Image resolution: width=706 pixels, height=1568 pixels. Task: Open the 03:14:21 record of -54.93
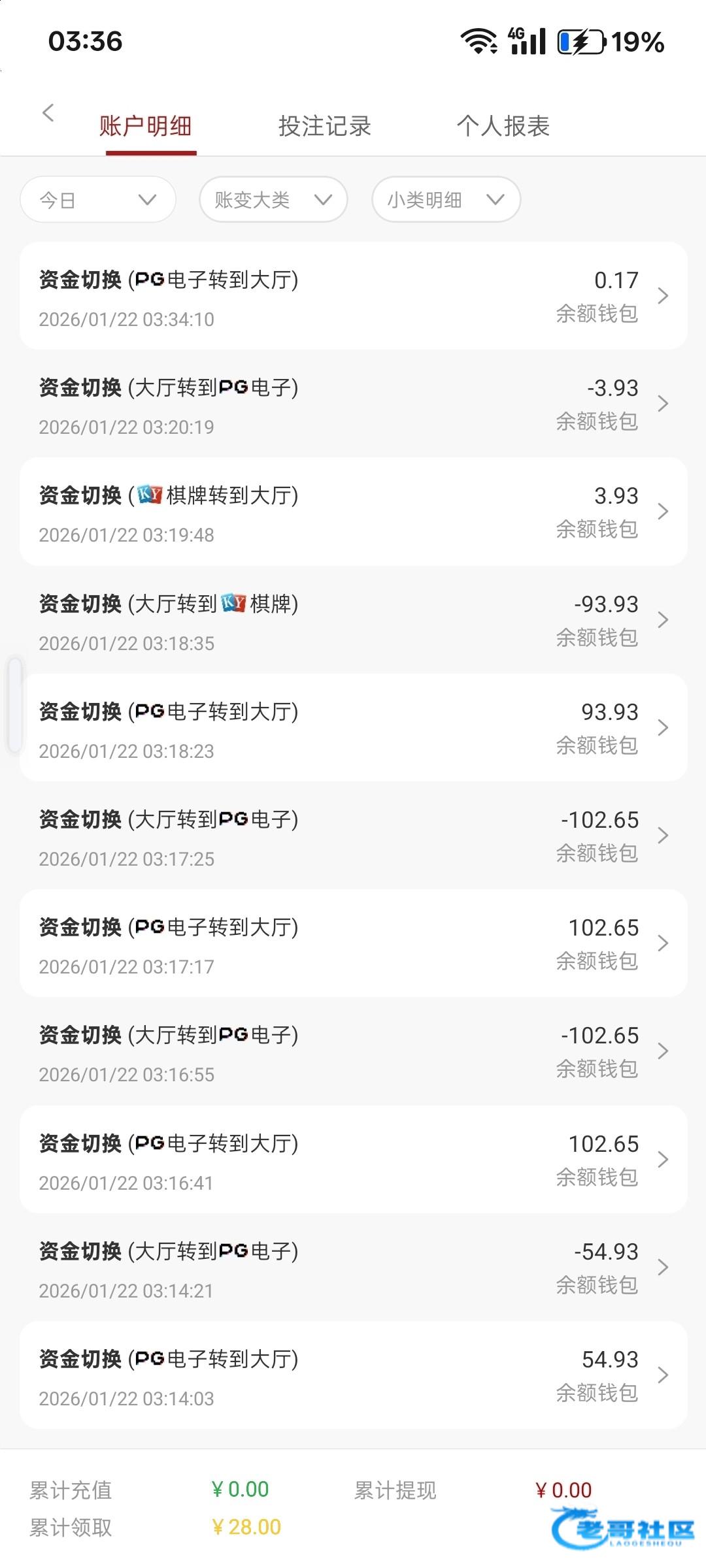tap(353, 1268)
